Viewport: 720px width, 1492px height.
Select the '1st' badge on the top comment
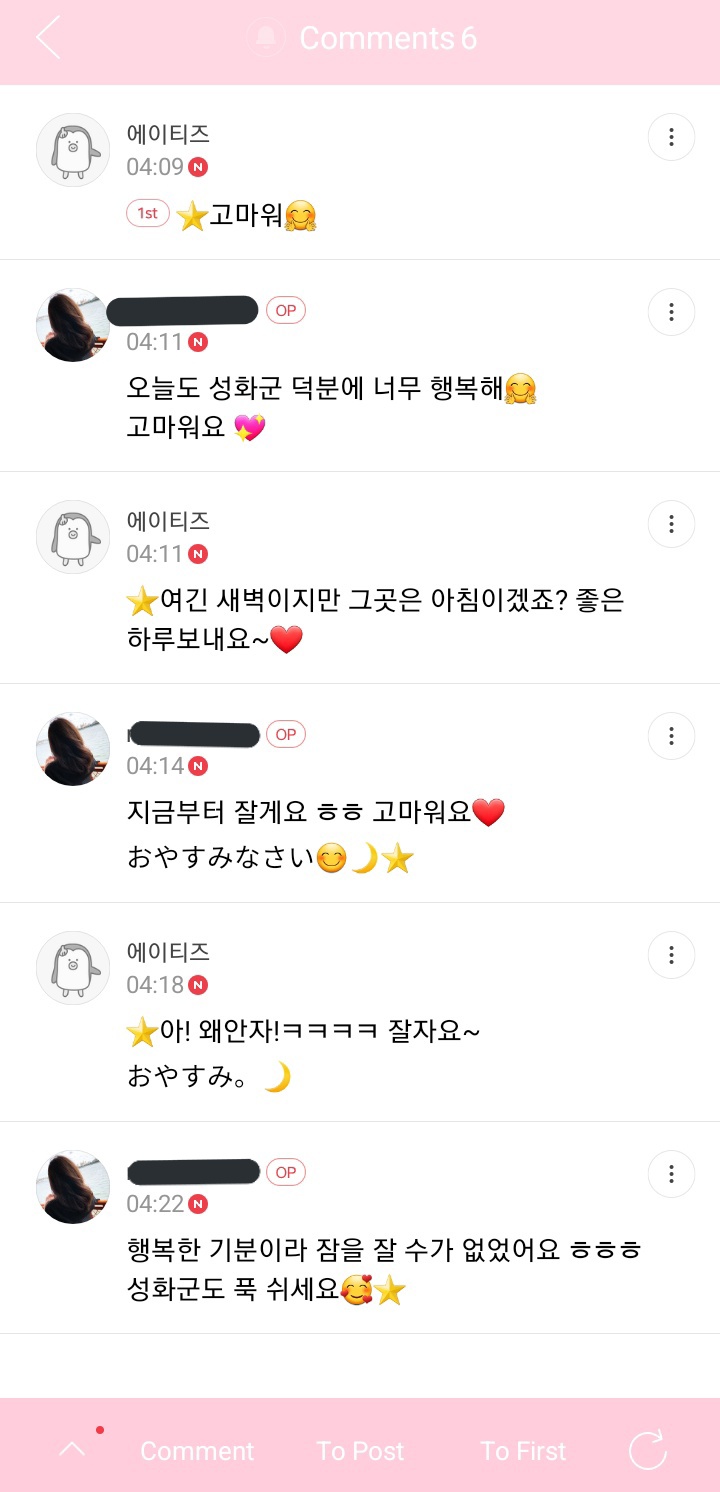[146, 213]
